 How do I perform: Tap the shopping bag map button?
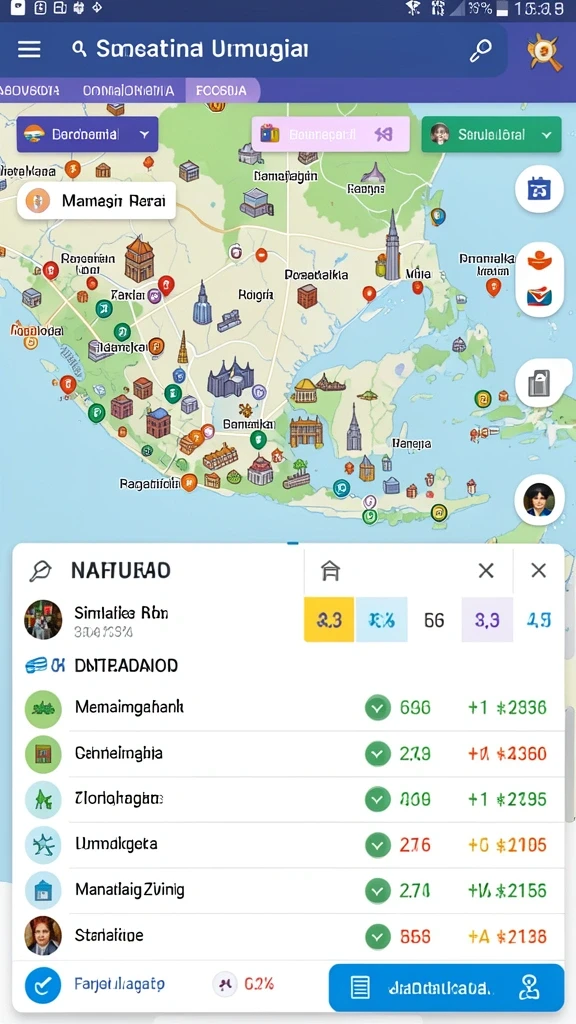[x=539, y=383]
